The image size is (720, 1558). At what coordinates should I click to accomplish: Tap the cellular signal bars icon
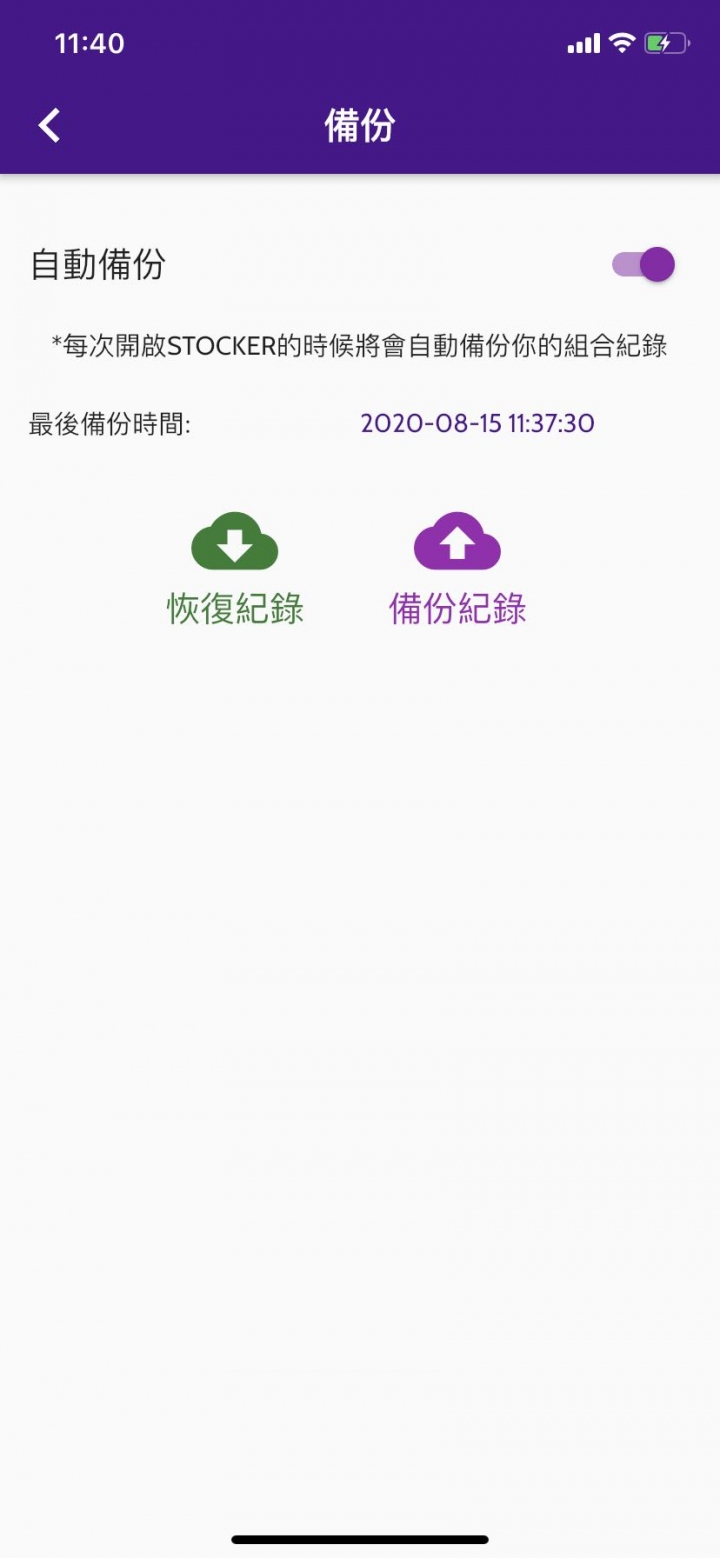(583, 42)
